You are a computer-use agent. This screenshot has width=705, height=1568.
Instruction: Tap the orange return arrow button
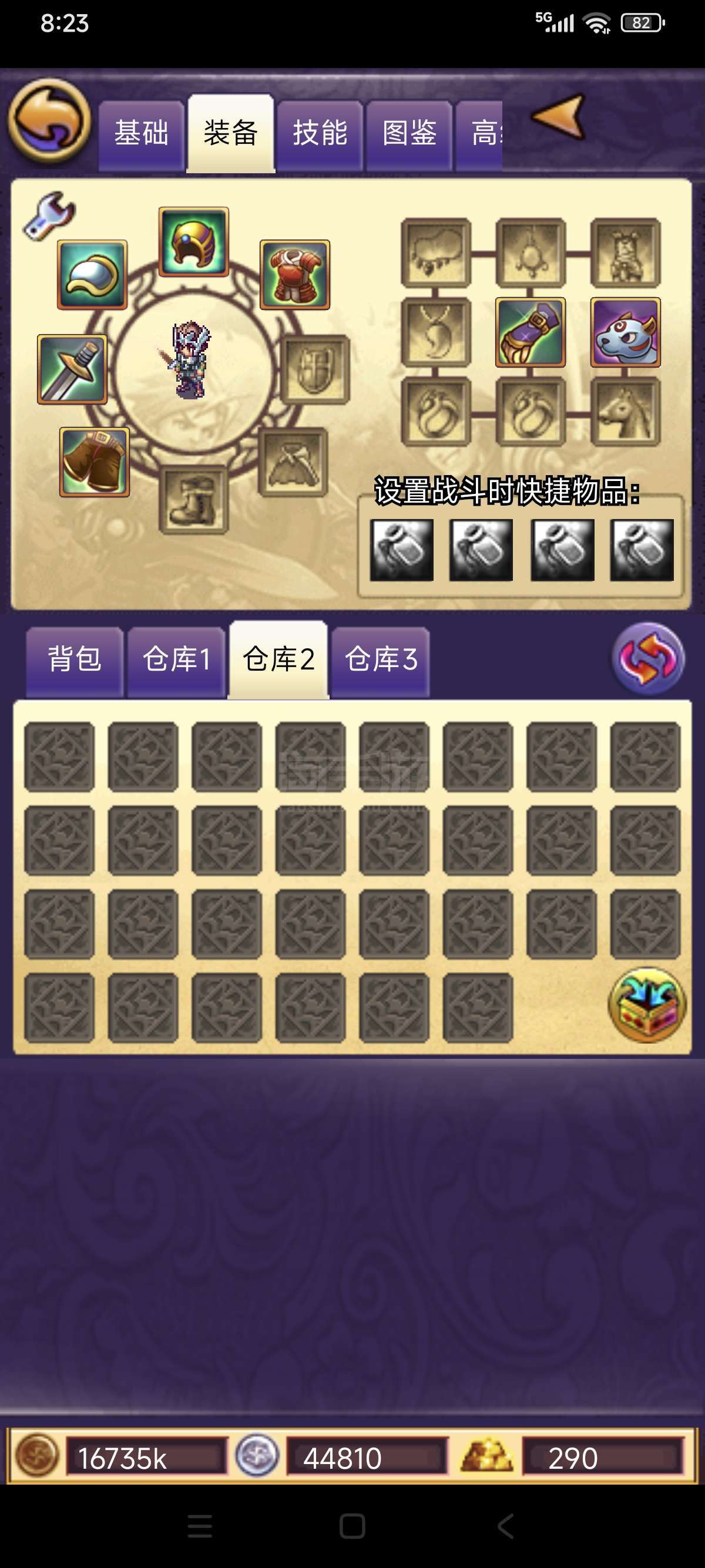tap(49, 120)
